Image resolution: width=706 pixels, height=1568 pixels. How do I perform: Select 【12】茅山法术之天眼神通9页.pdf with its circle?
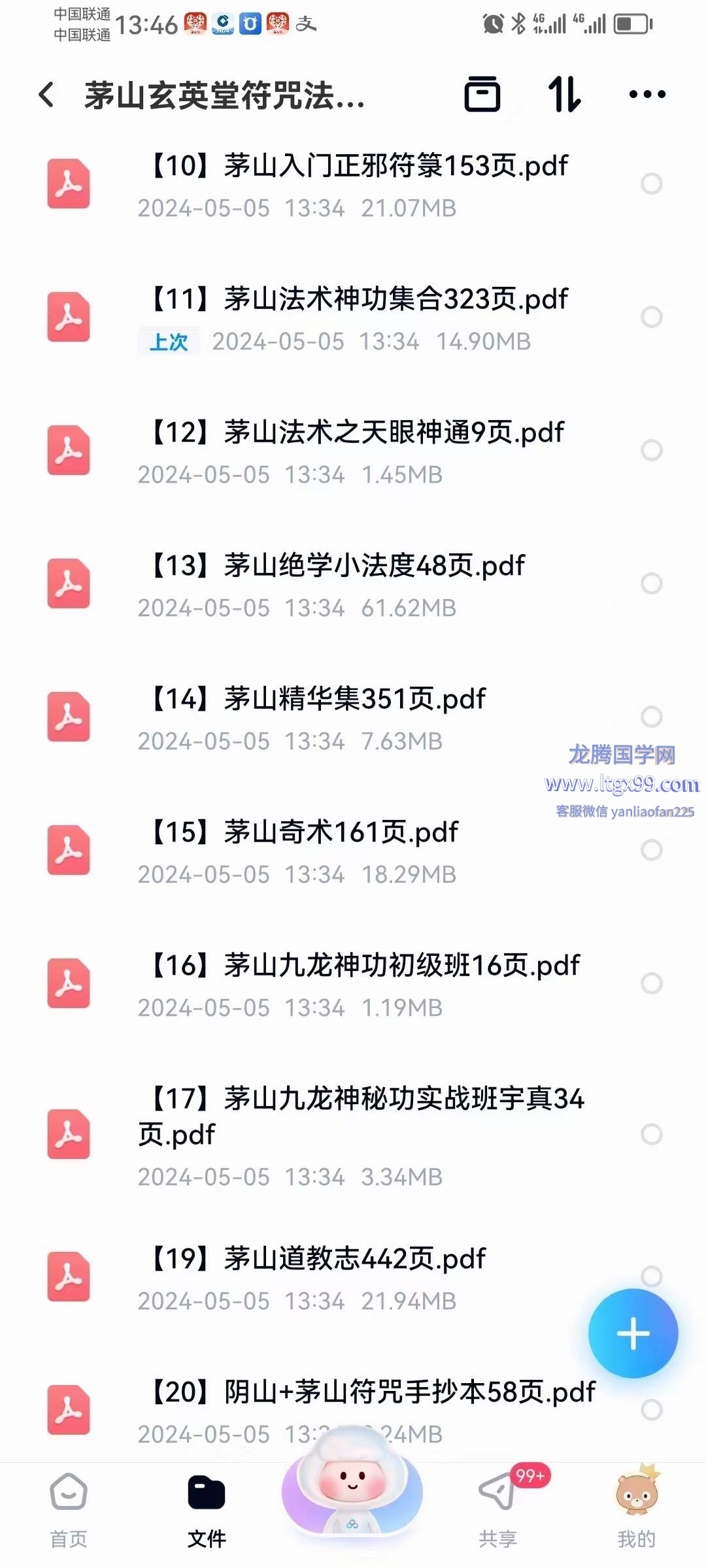pos(651,450)
